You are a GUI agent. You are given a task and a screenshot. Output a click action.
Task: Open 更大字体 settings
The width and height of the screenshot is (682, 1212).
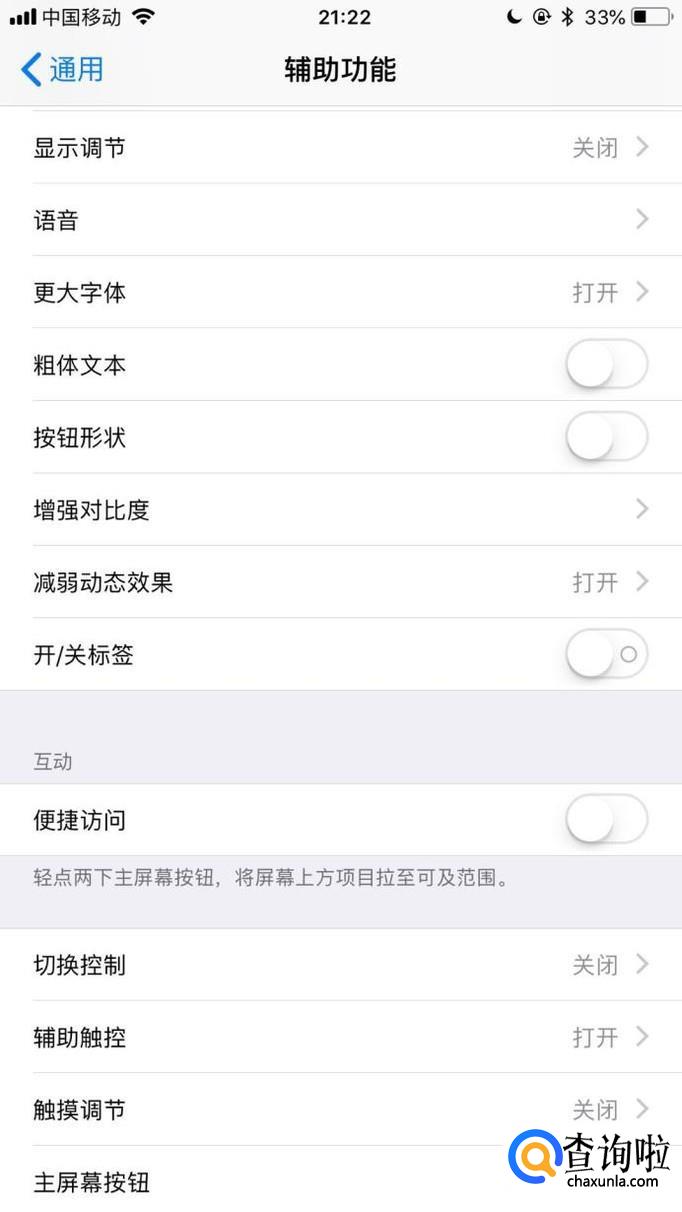tap(340, 292)
